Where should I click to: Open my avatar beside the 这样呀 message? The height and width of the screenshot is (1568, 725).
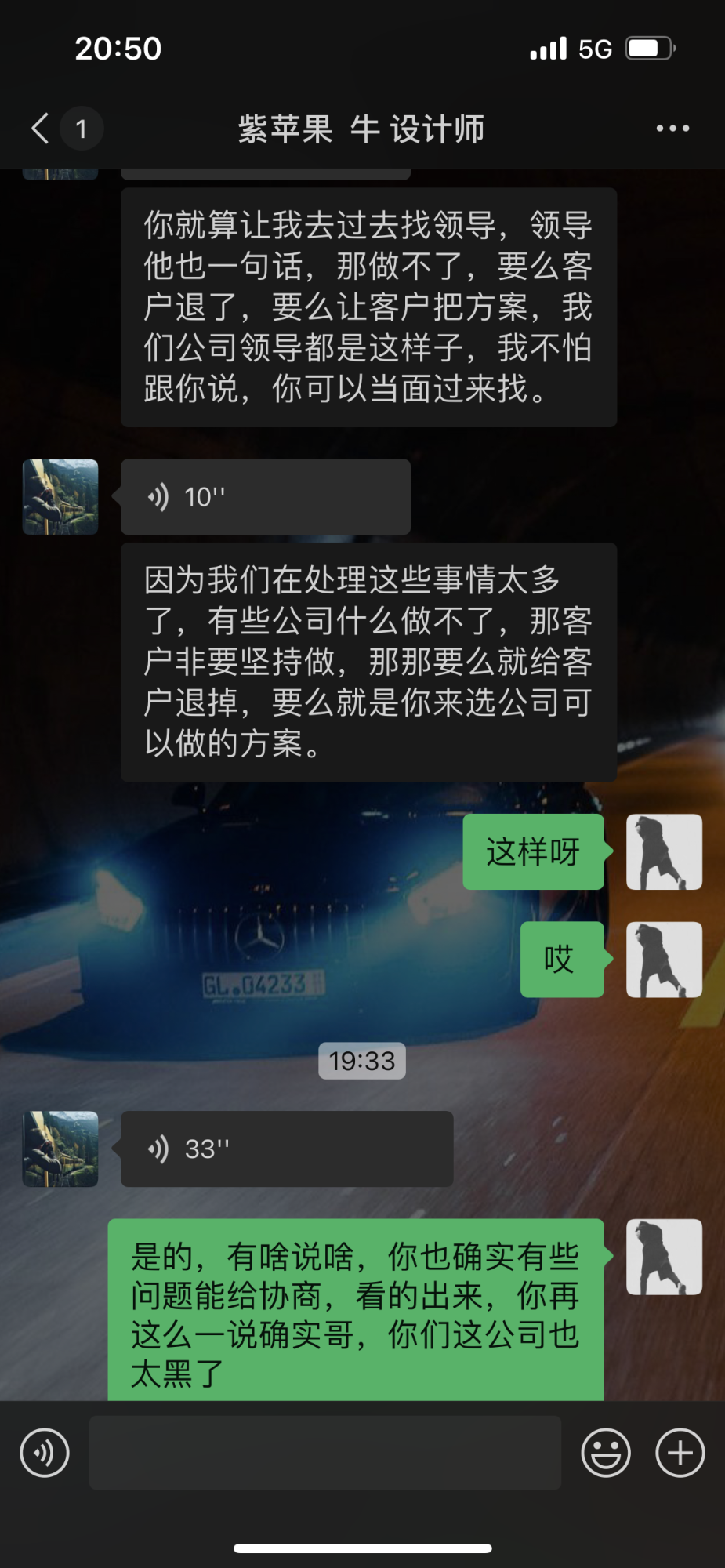point(664,851)
